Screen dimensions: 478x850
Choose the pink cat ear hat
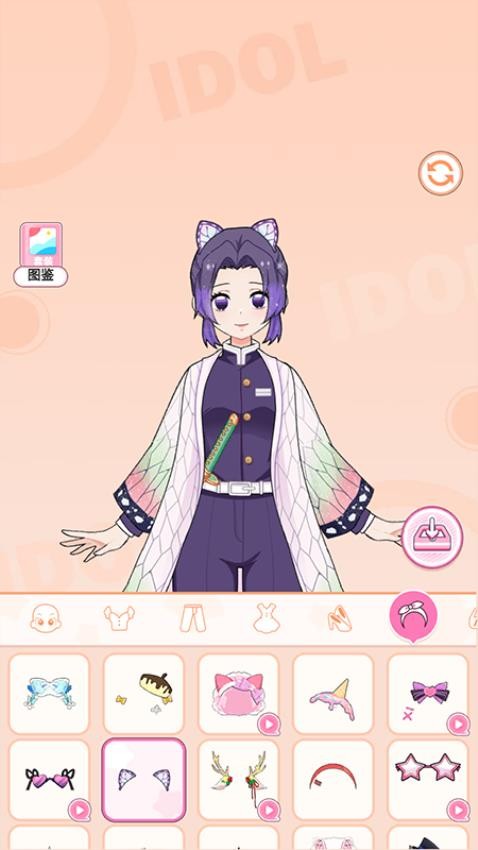tap(238, 694)
